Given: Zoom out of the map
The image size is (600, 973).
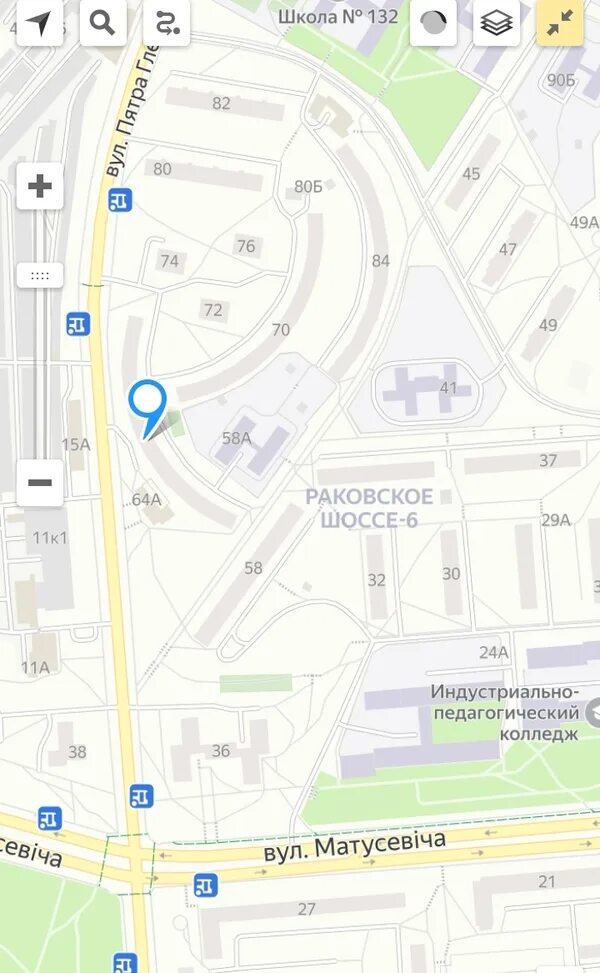Looking at the screenshot, I should [40, 483].
